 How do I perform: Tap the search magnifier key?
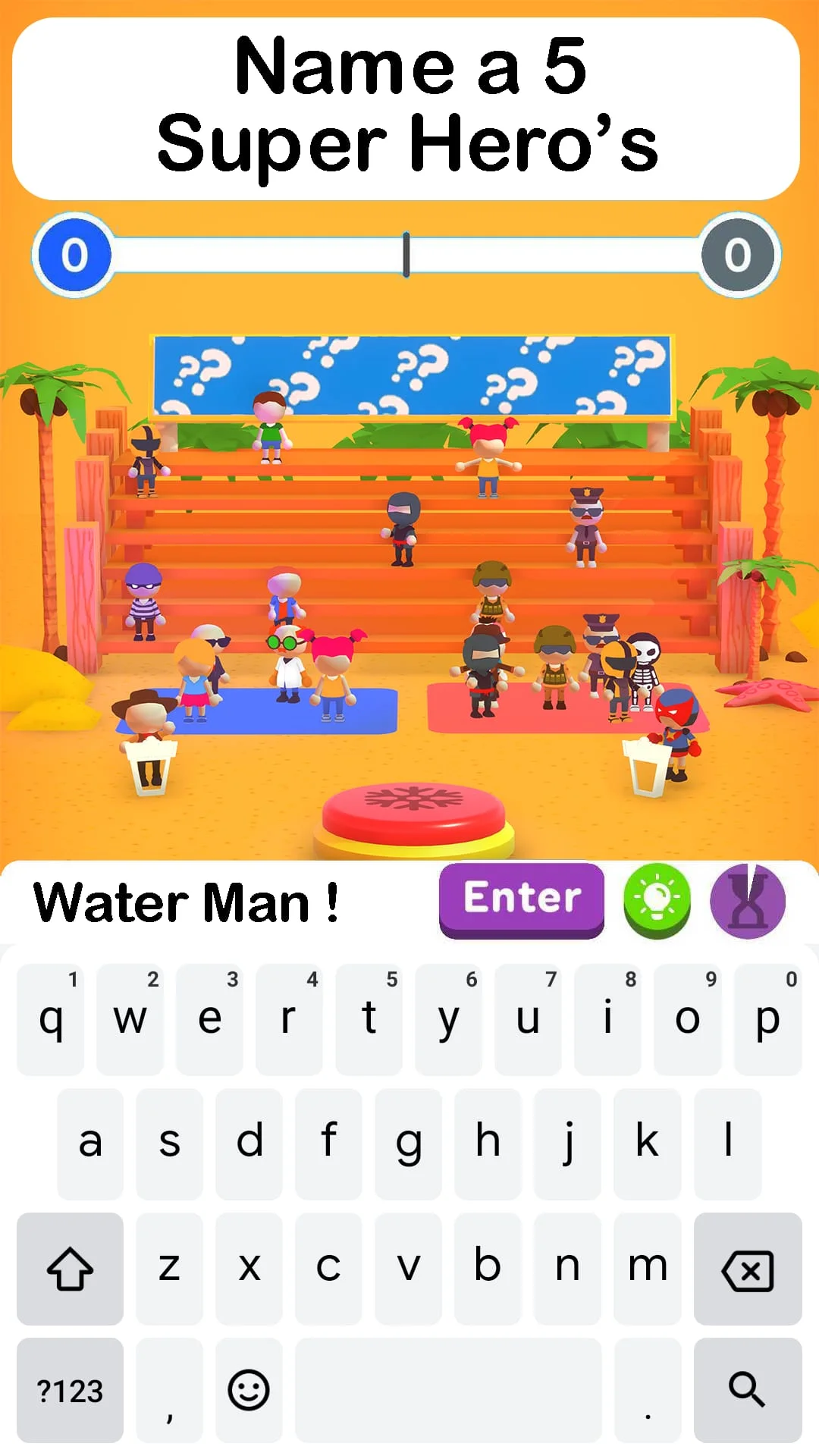point(748,1392)
